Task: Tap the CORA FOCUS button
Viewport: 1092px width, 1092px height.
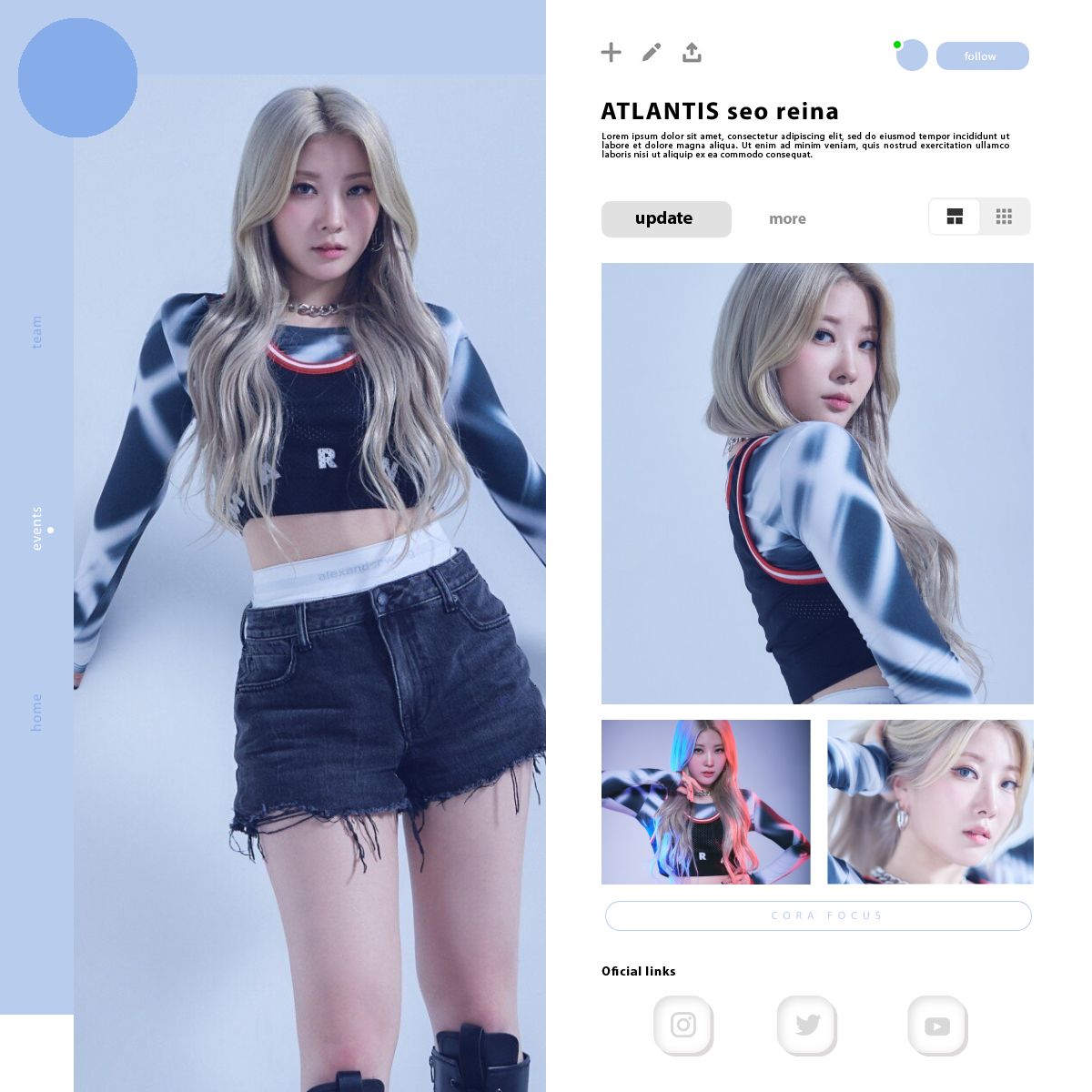Action: click(x=818, y=915)
